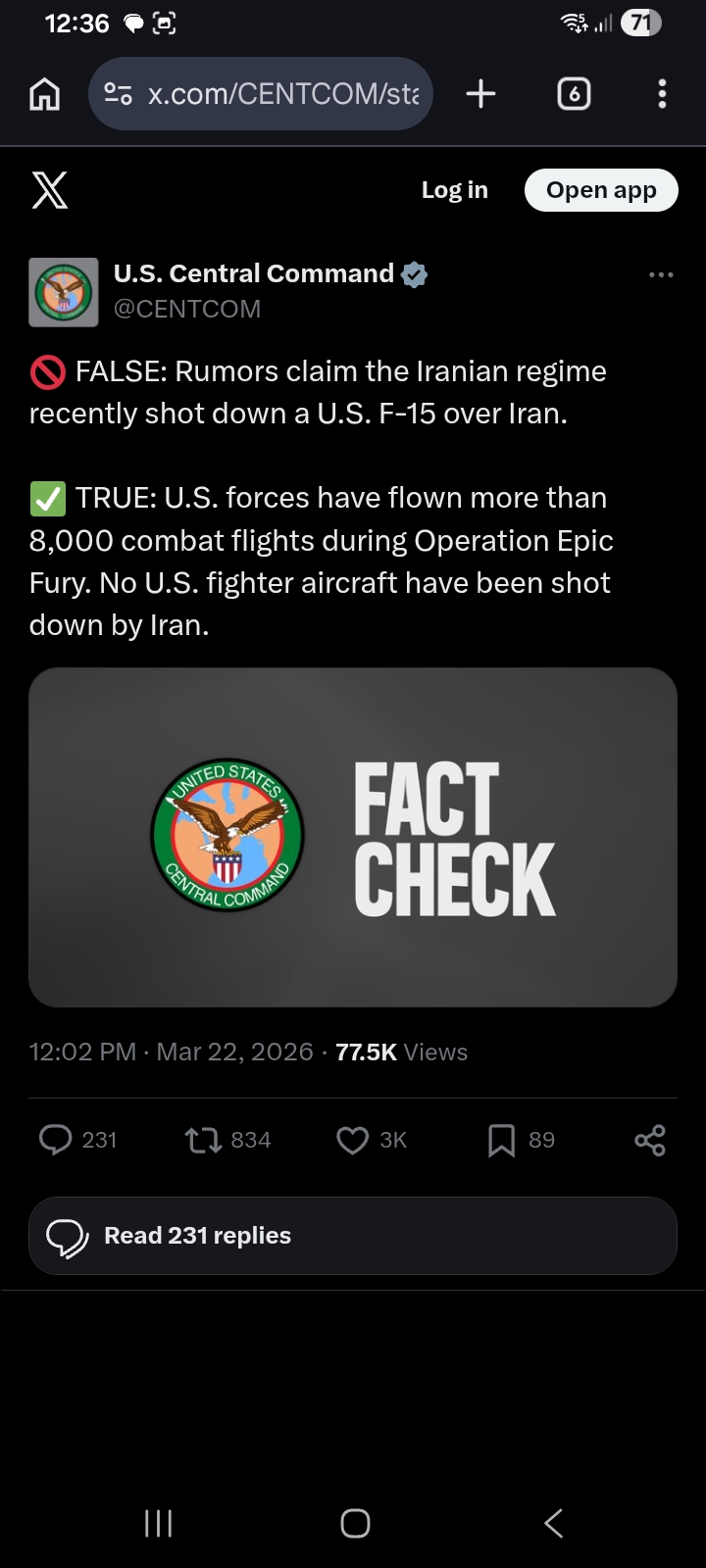706x1568 pixels.
Task: Go to the X home logo
Action: (x=50, y=190)
